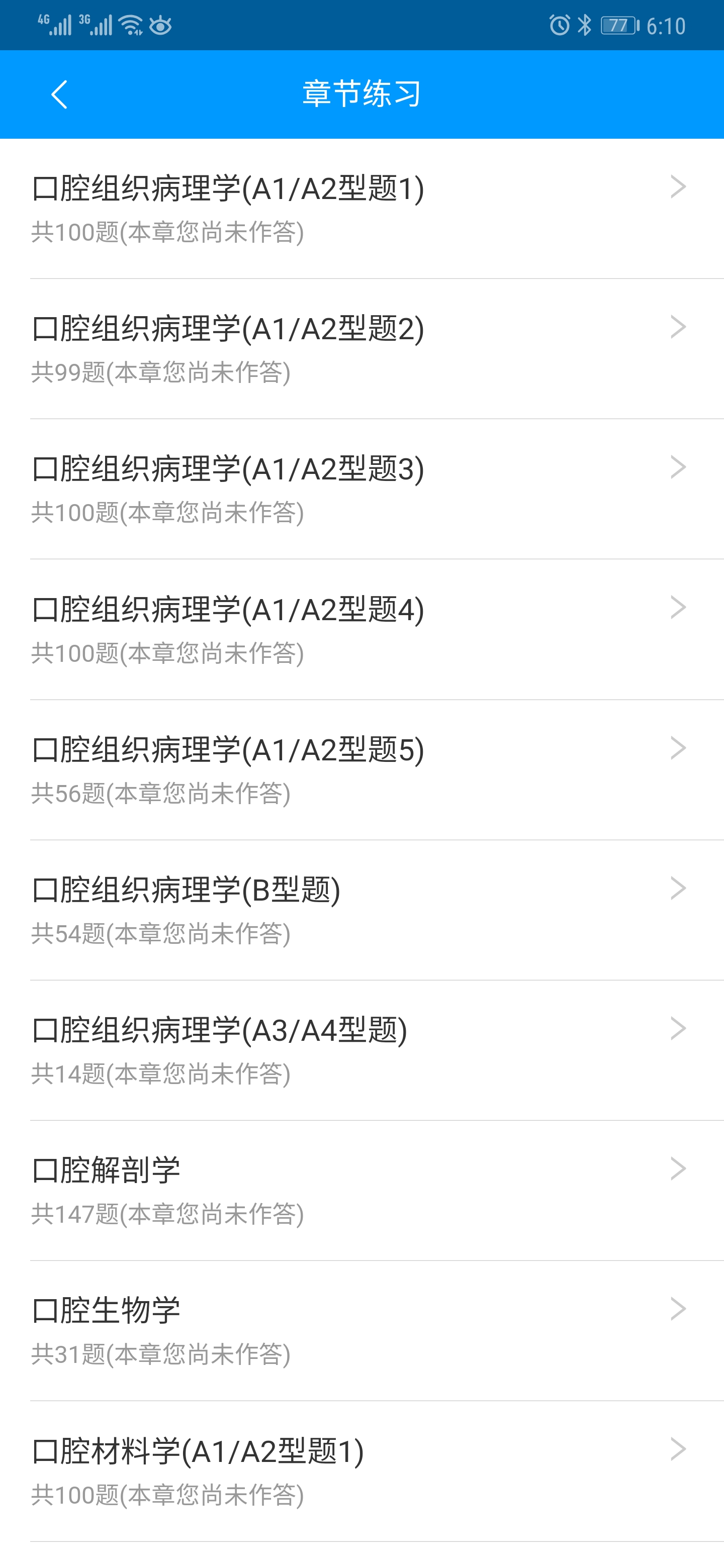The height and width of the screenshot is (1568, 724).
Task: Open 口腔组织病理学(B型题) chapter
Action: (361, 910)
